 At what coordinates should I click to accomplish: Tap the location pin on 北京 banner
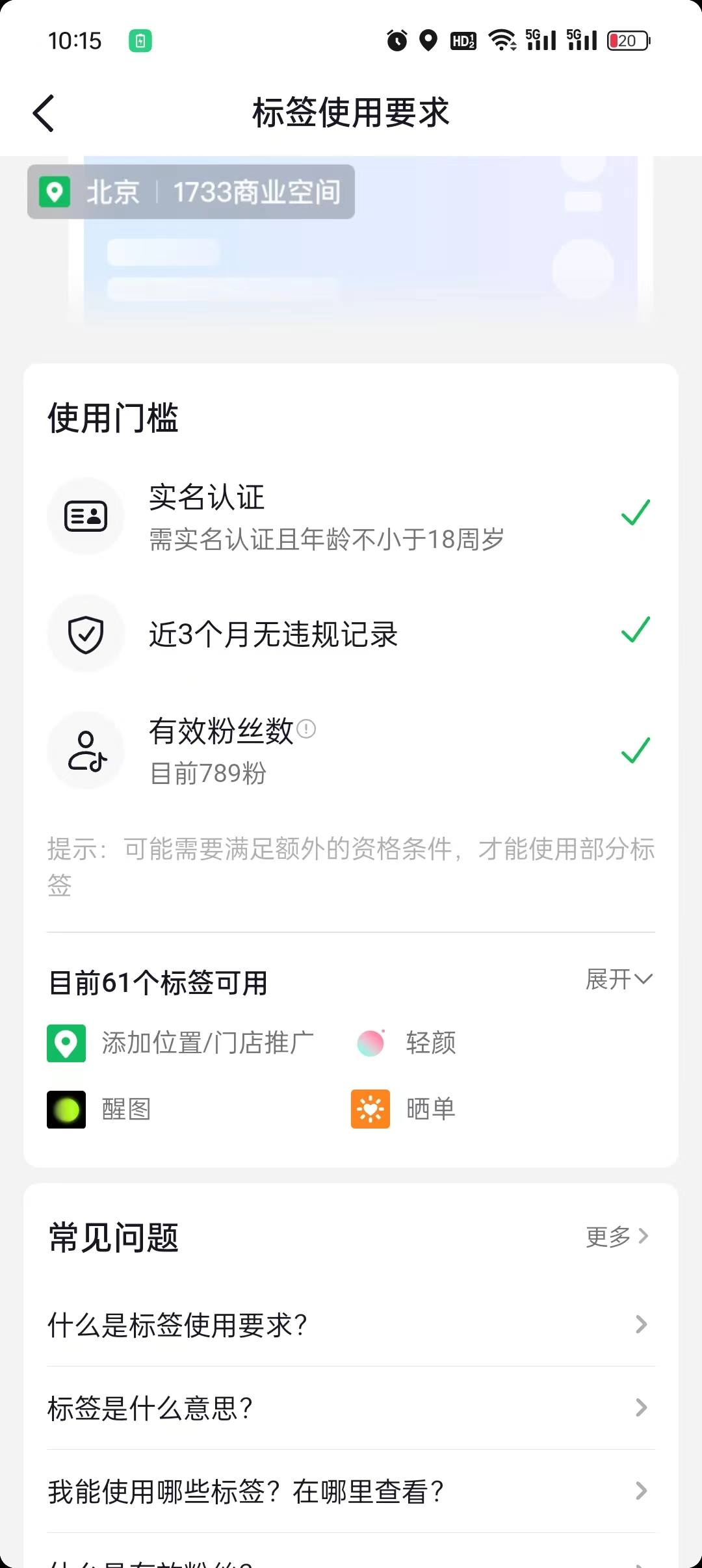[x=55, y=192]
